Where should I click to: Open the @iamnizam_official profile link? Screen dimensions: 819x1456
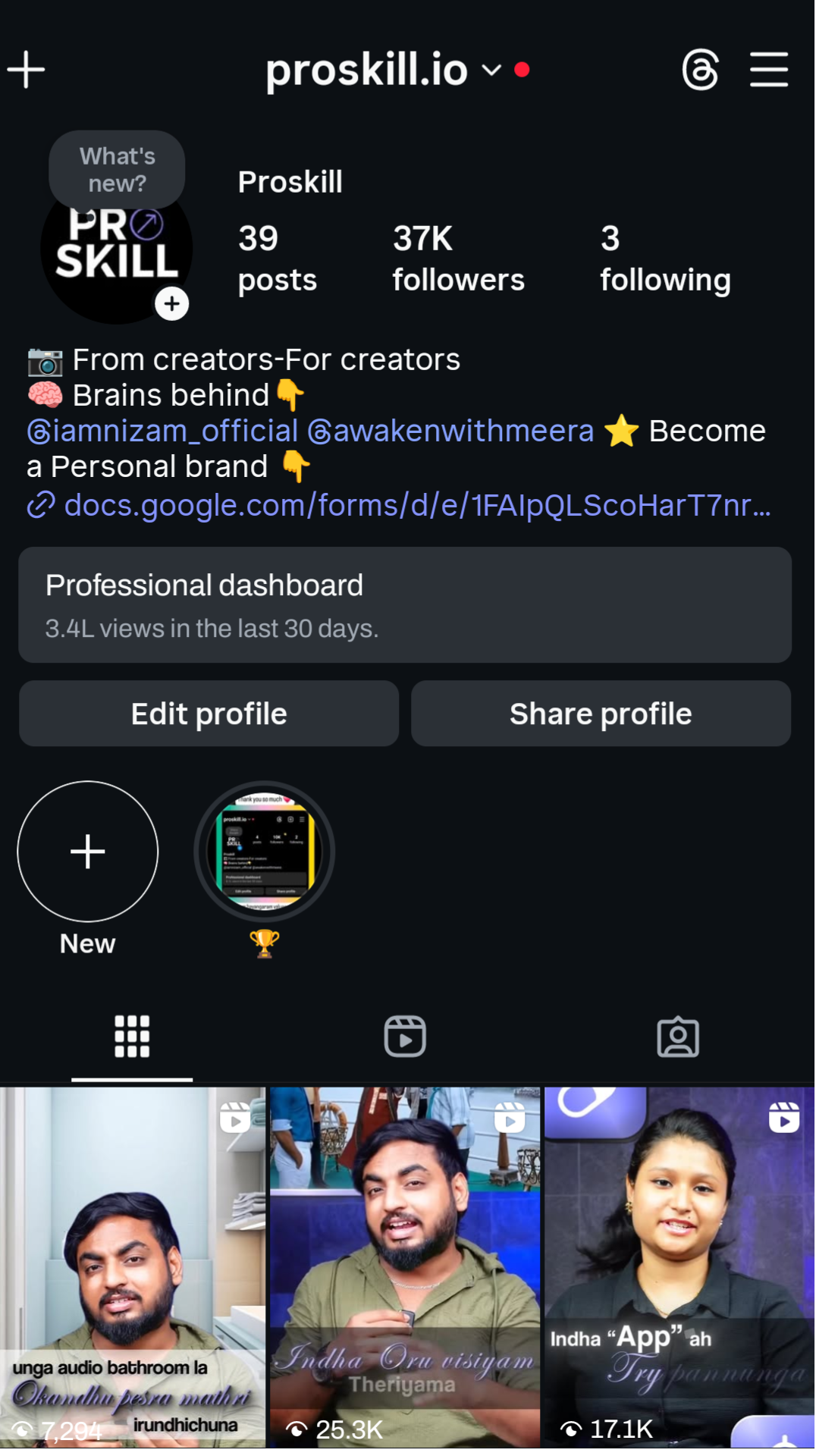click(162, 431)
